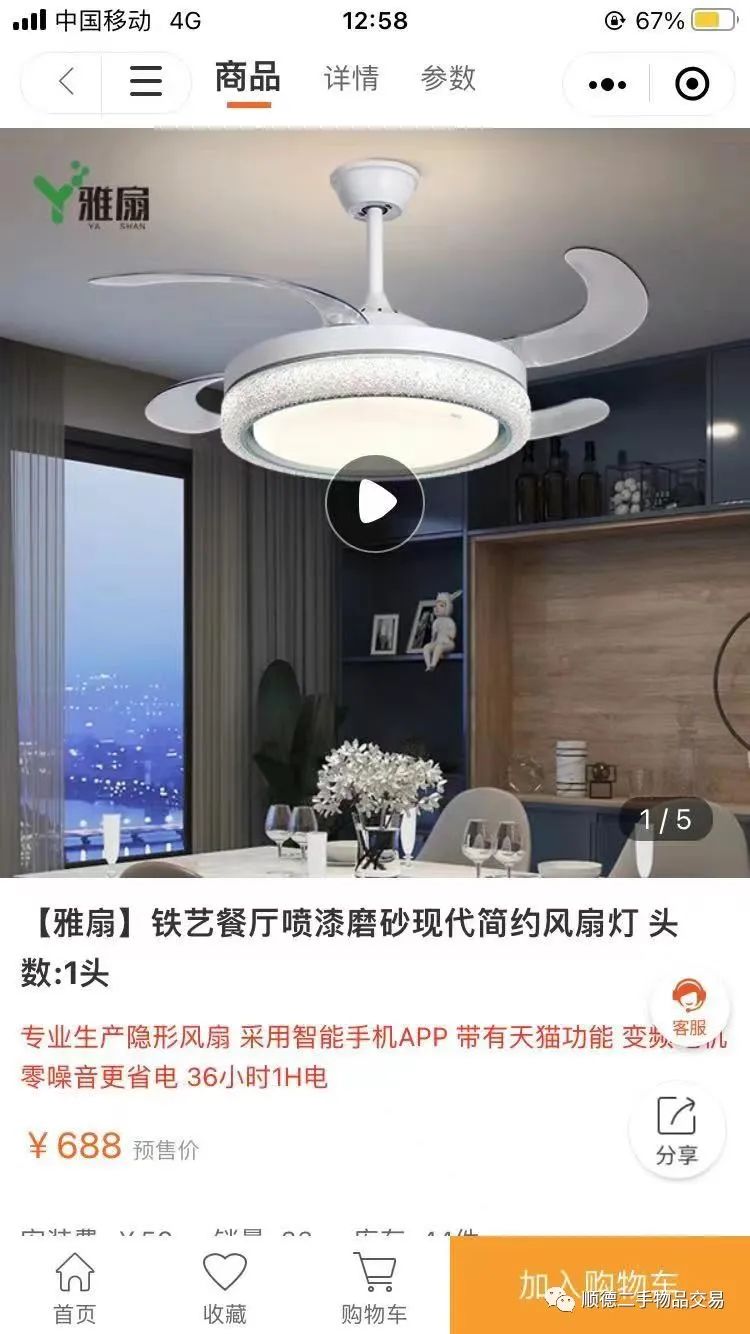Viewport: 750px width, 1334px height.
Task: Tap 加入购物车 to add to cart
Action: pyautogui.click(x=600, y=1285)
